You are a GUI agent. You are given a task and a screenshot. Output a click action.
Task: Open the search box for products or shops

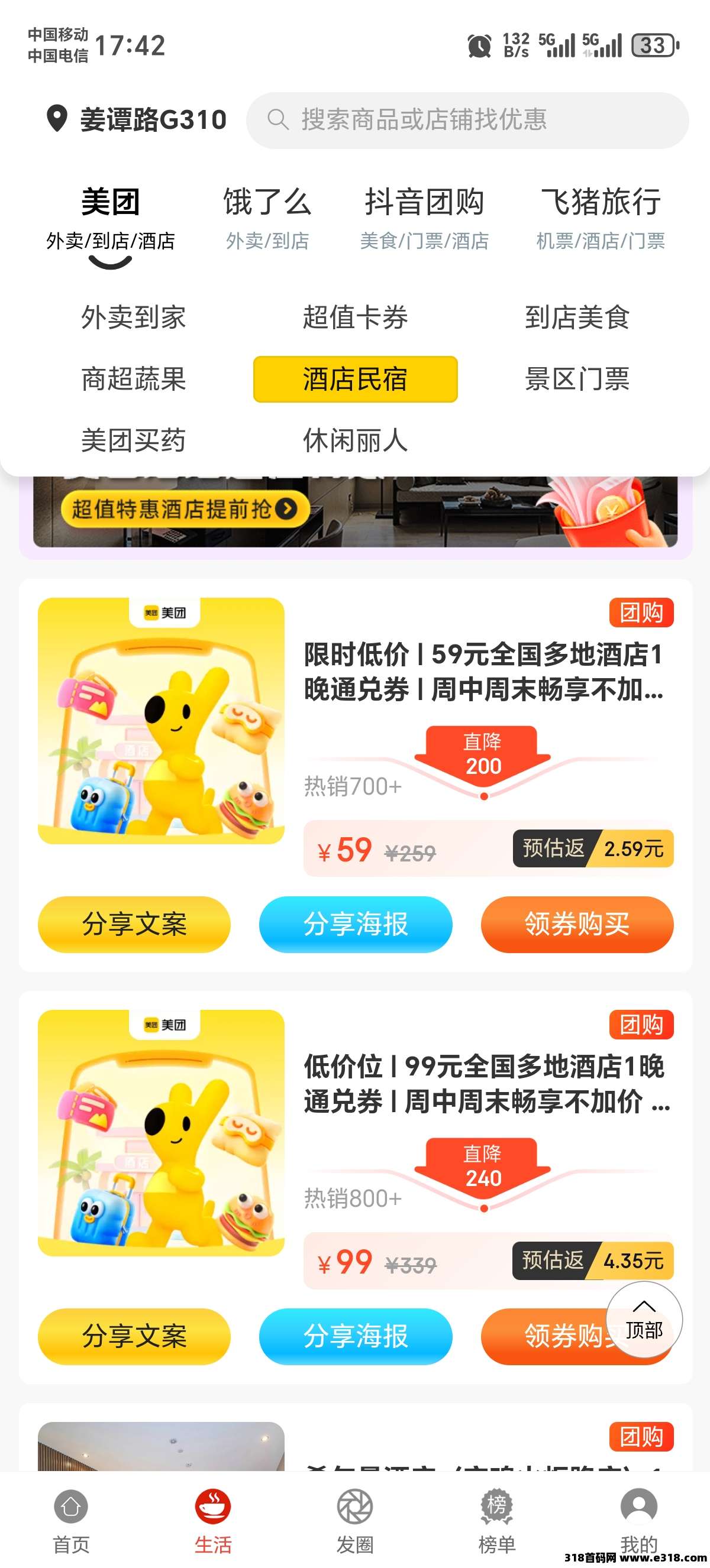point(467,120)
